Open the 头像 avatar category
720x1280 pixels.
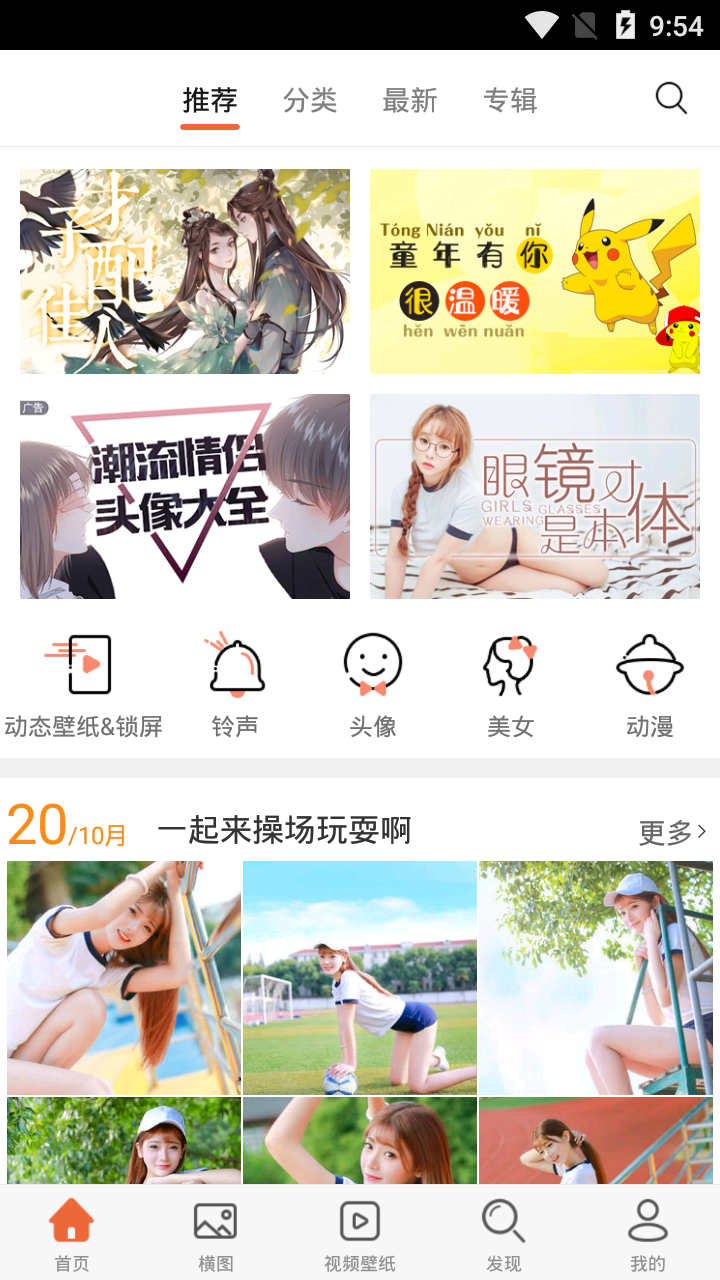pyautogui.click(x=373, y=687)
